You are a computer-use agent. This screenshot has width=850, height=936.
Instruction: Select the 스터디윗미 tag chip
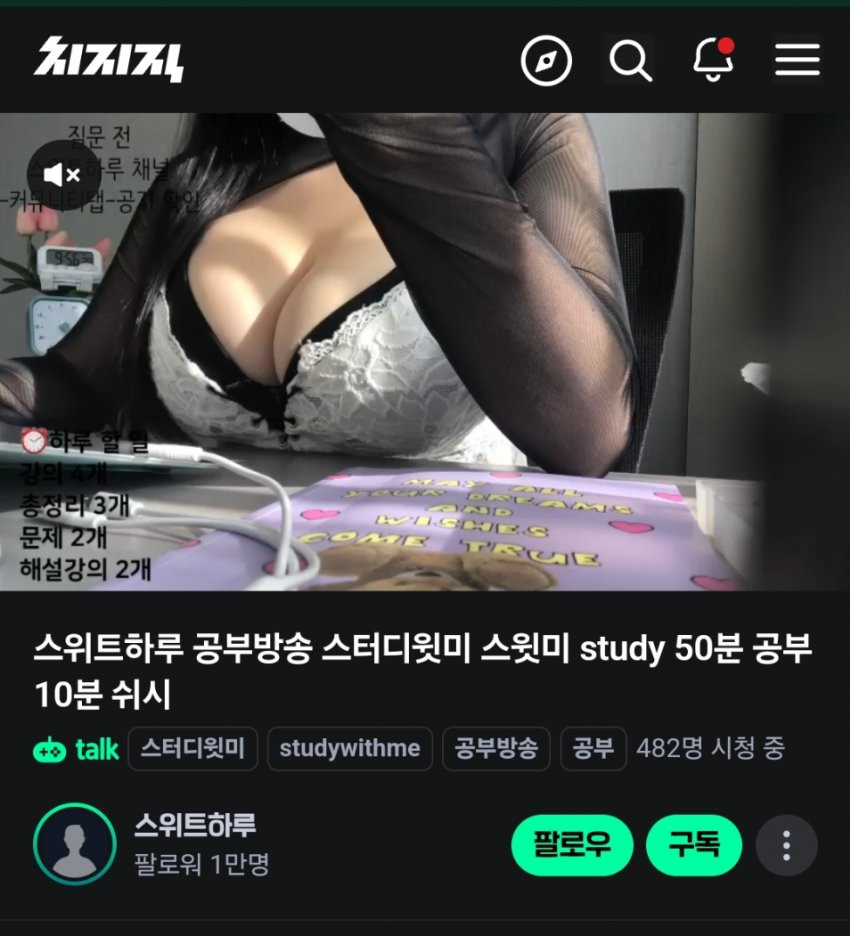(193, 749)
